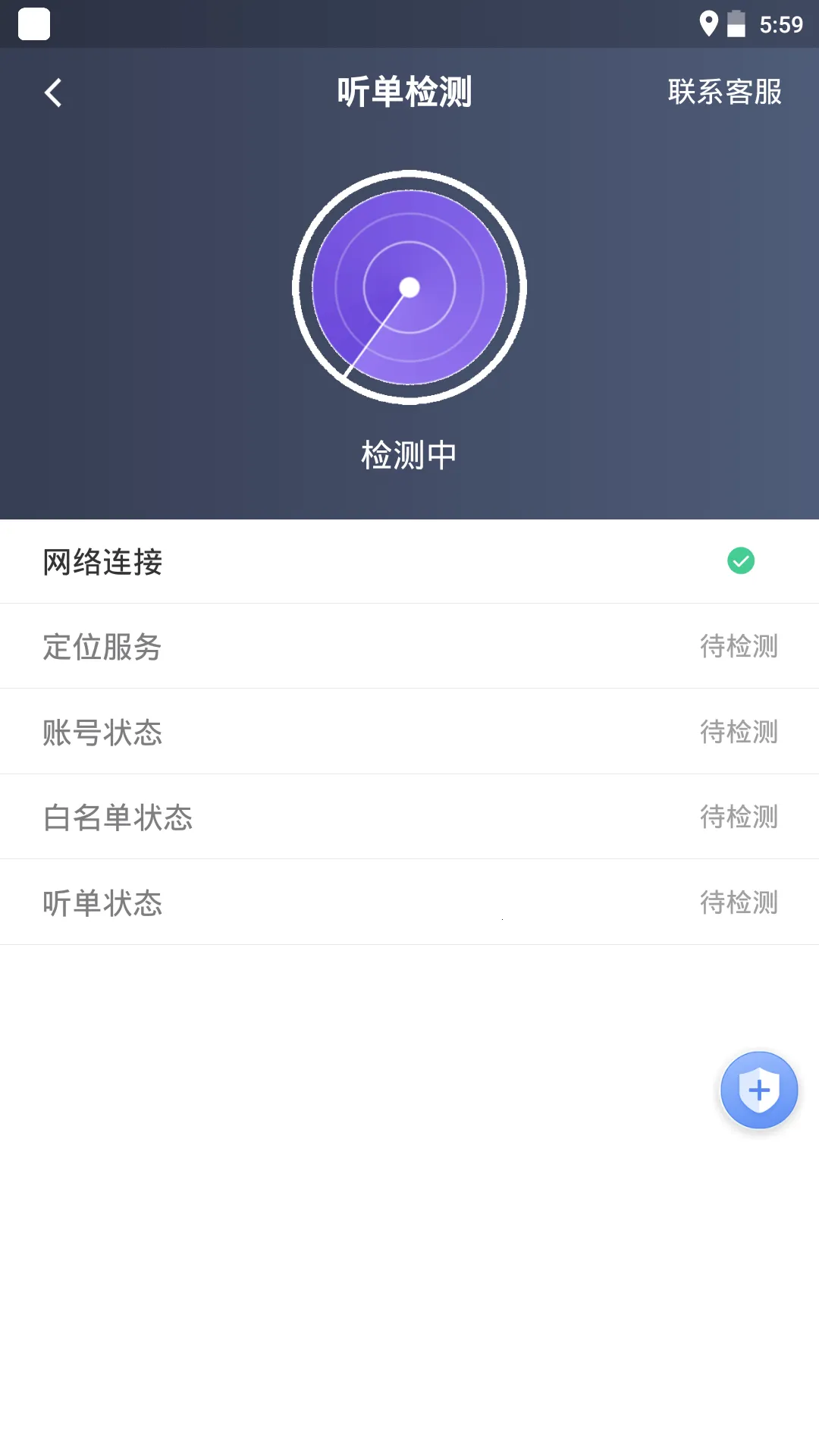The image size is (819, 1456).
Task: Tap the radar detection animation
Action: click(x=409, y=287)
